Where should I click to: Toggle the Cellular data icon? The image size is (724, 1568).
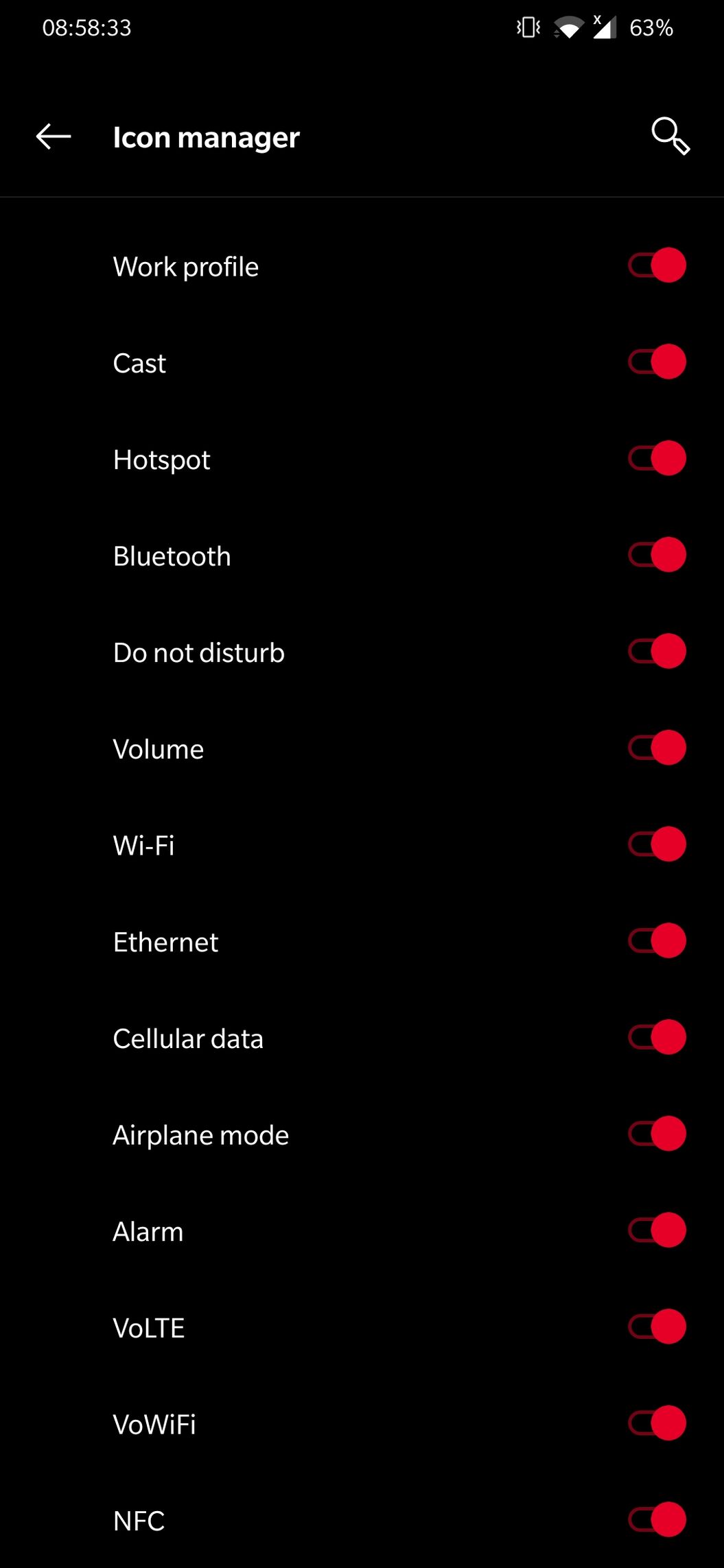point(657,1037)
